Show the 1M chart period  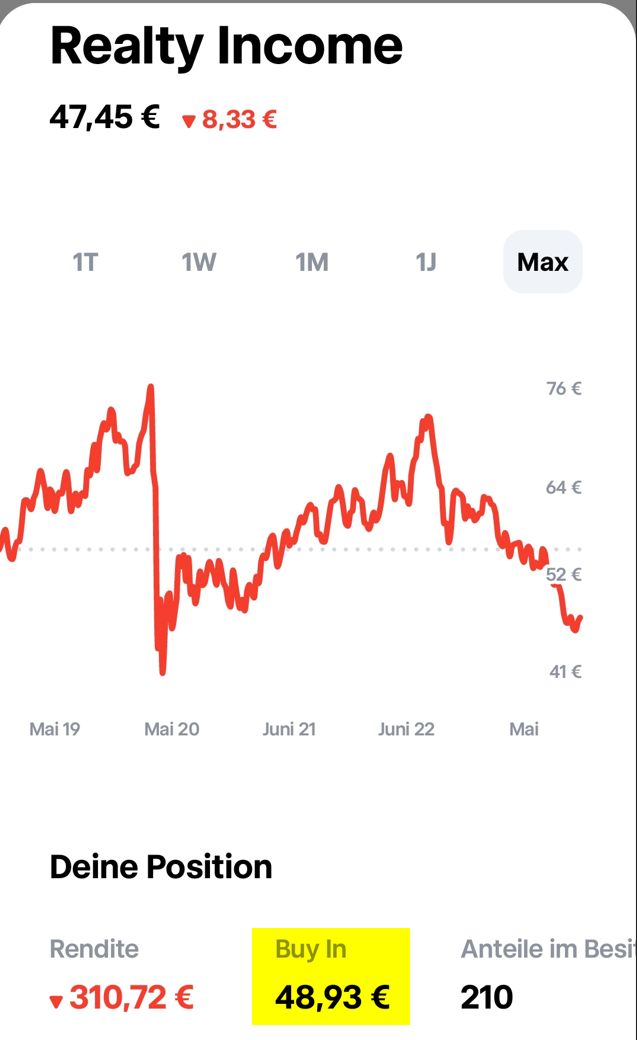point(312,262)
